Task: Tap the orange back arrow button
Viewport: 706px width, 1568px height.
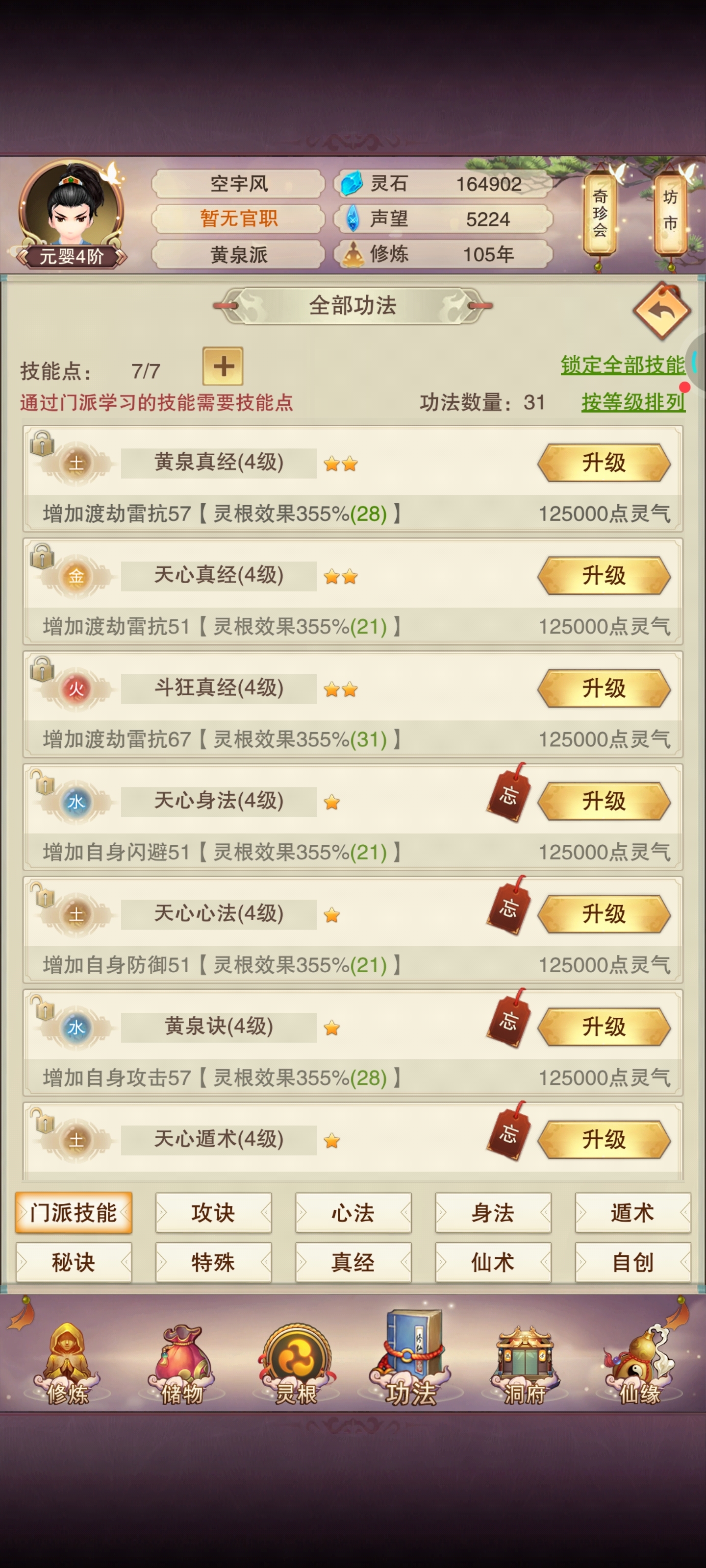Action: 661,311
